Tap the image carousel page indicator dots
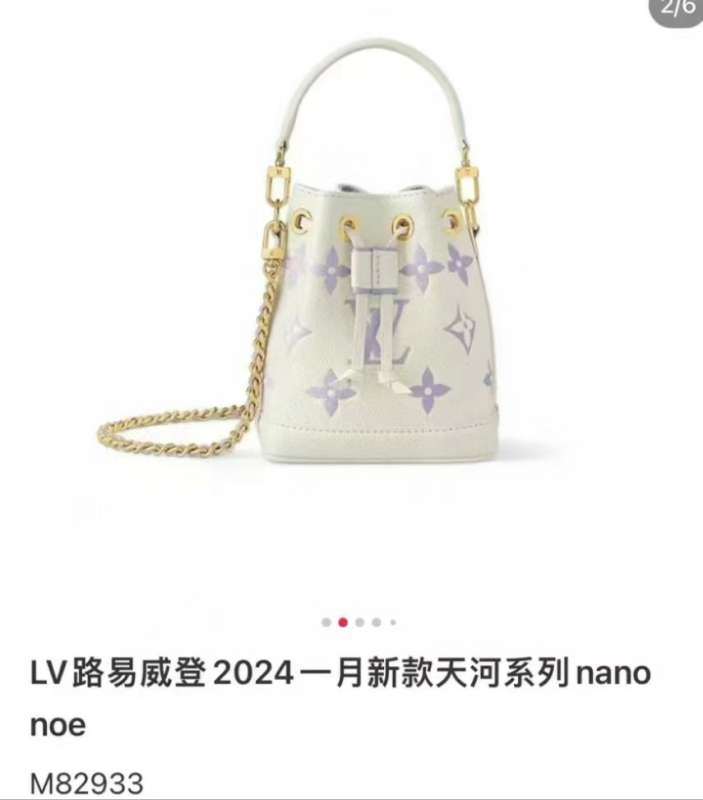703x800 pixels. tap(359, 622)
